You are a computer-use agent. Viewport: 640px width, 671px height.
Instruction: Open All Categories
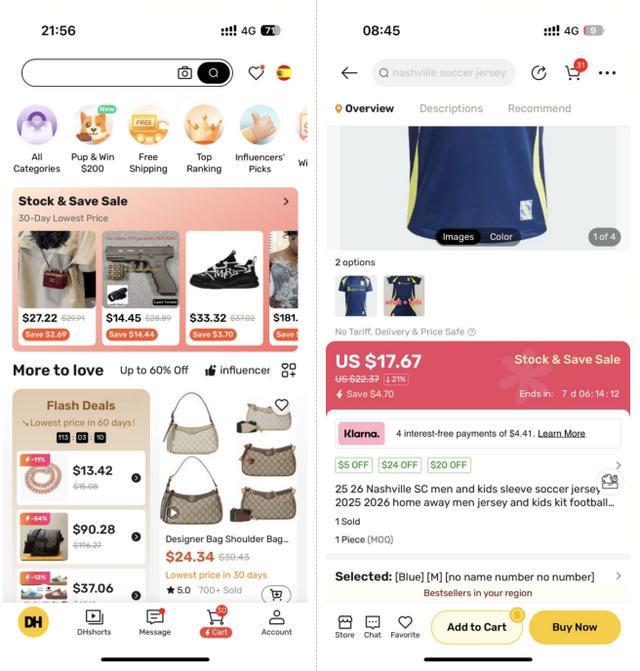(37, 139)
